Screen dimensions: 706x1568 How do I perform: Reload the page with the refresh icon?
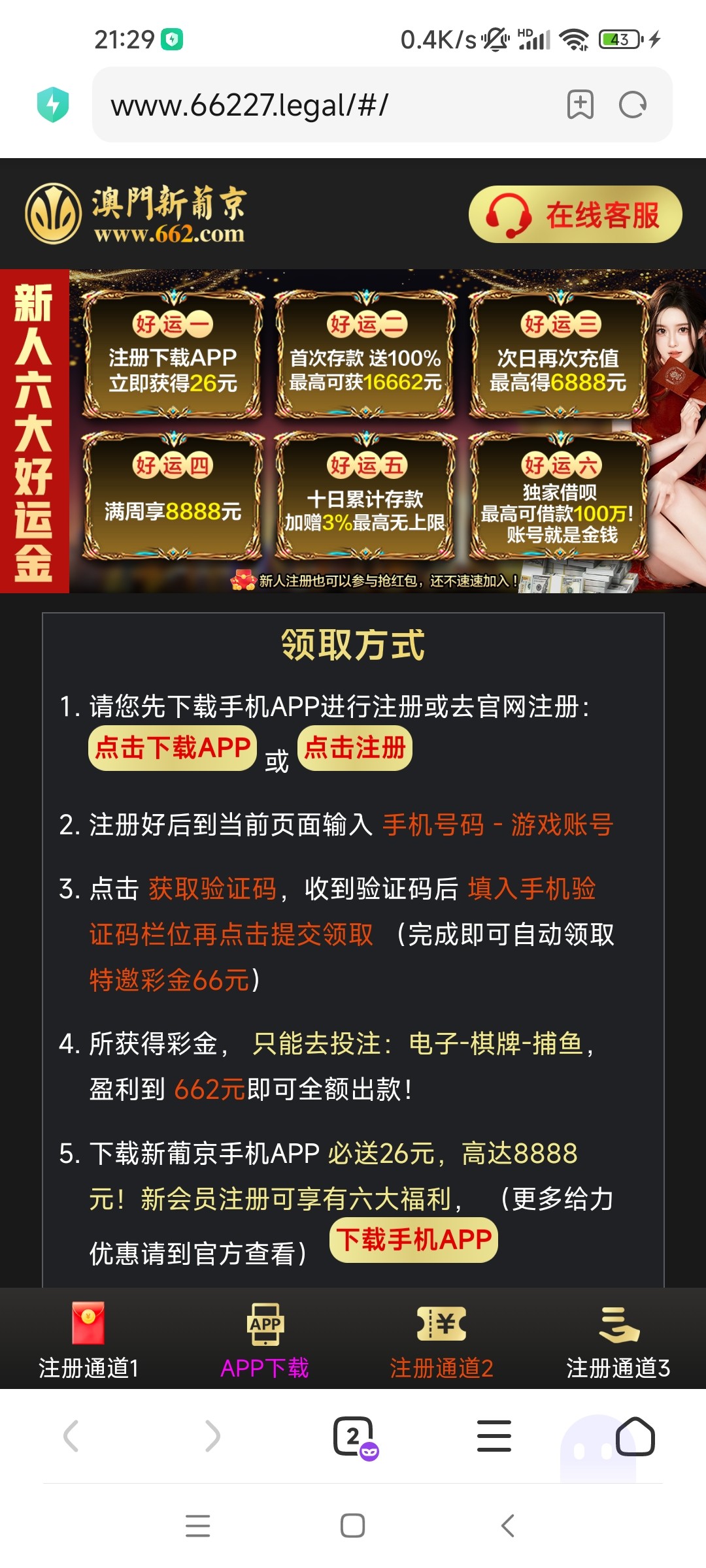632,105
